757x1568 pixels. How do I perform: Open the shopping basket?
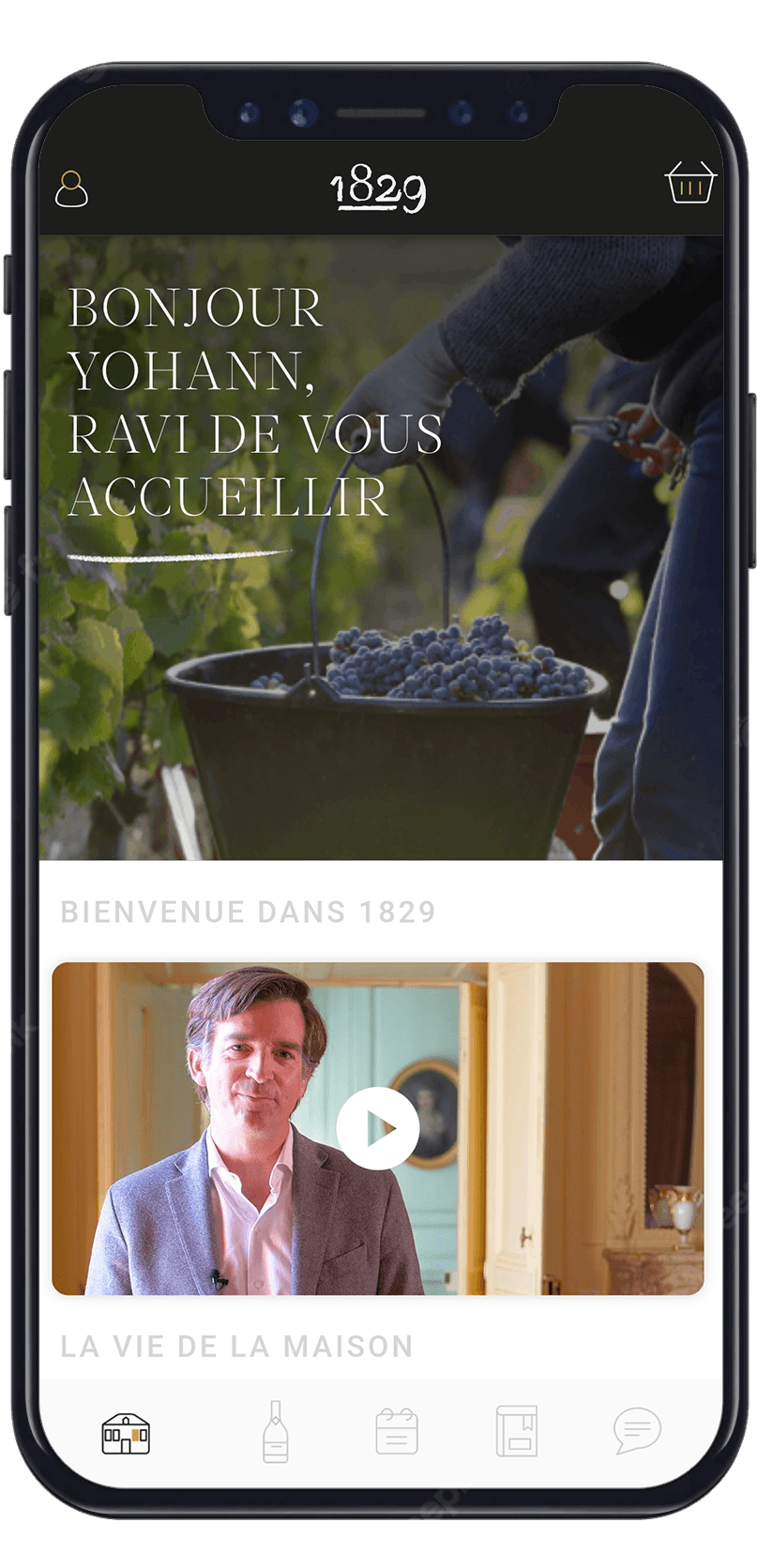[x=690, y=184]
